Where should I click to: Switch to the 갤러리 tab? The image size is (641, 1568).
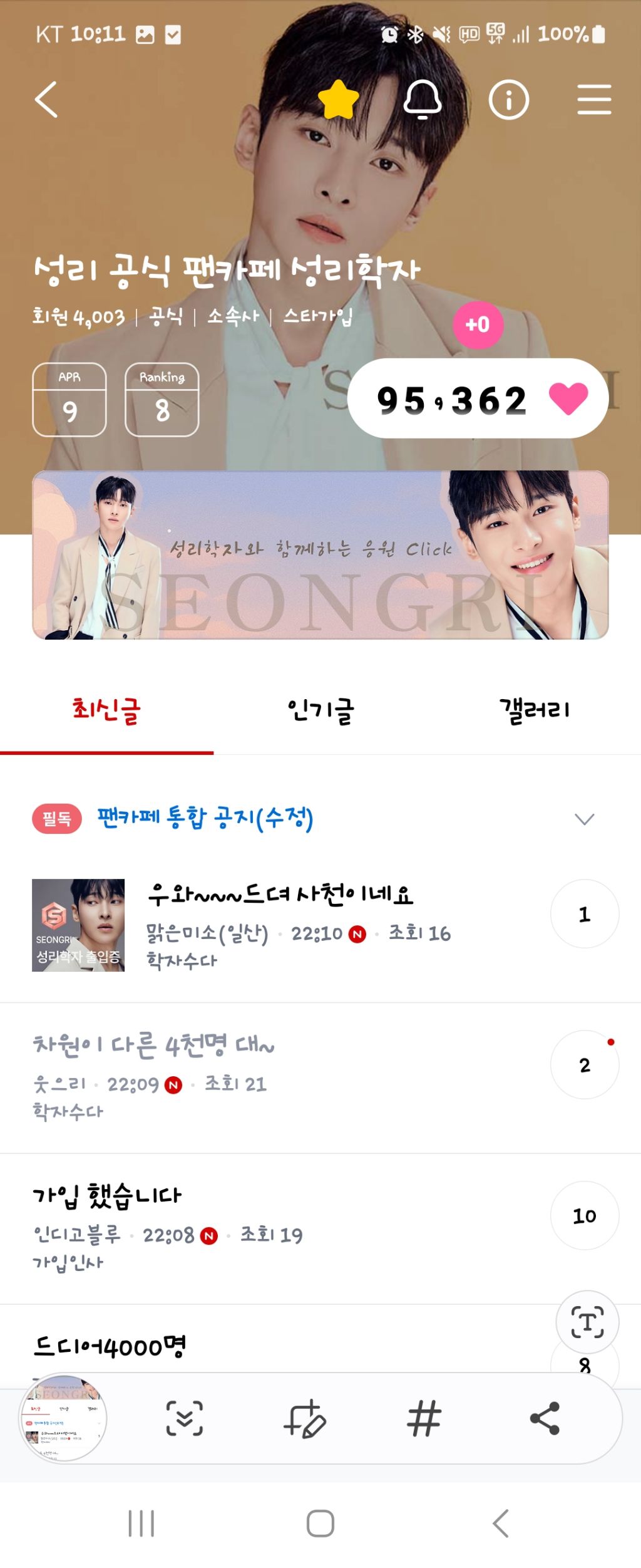tap(534, 711)
